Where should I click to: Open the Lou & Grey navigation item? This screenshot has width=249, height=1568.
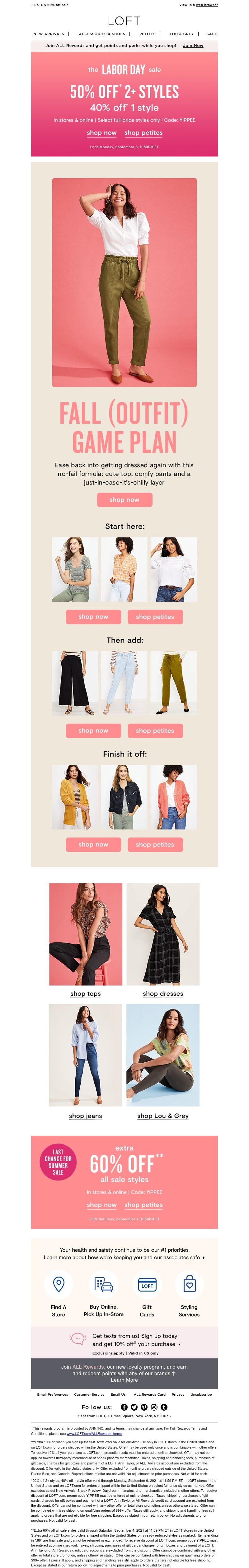click(x=181, y=34)
